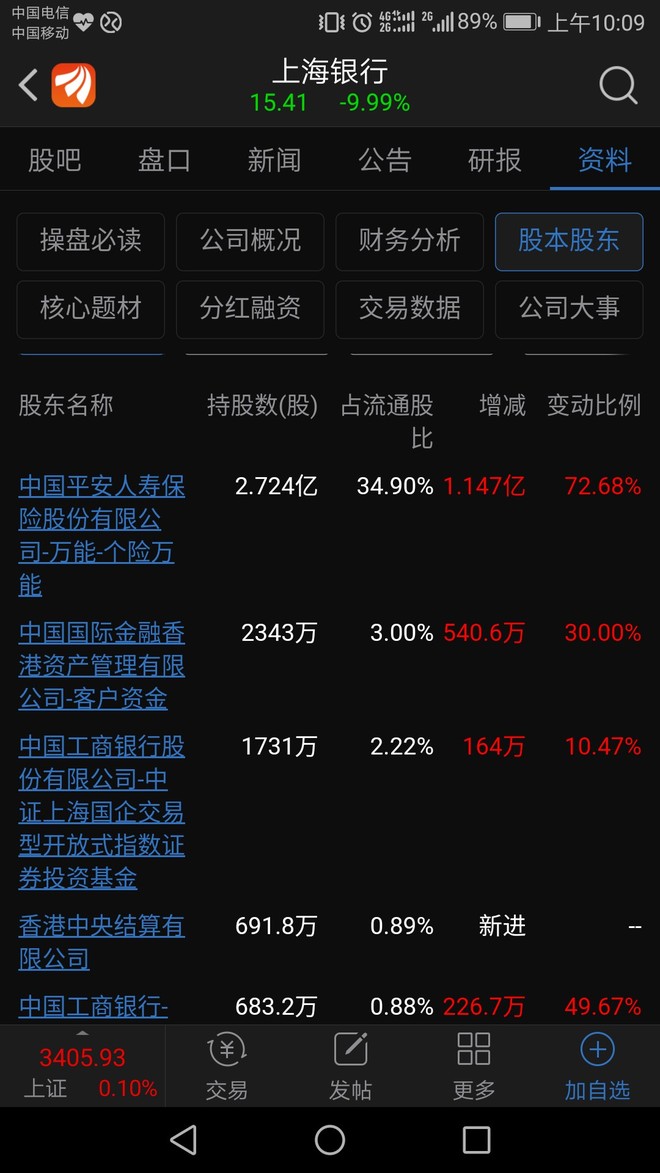660x1173 pixels.
Task: Switch to the 盘口 tab
Action: tap(165, 160)
